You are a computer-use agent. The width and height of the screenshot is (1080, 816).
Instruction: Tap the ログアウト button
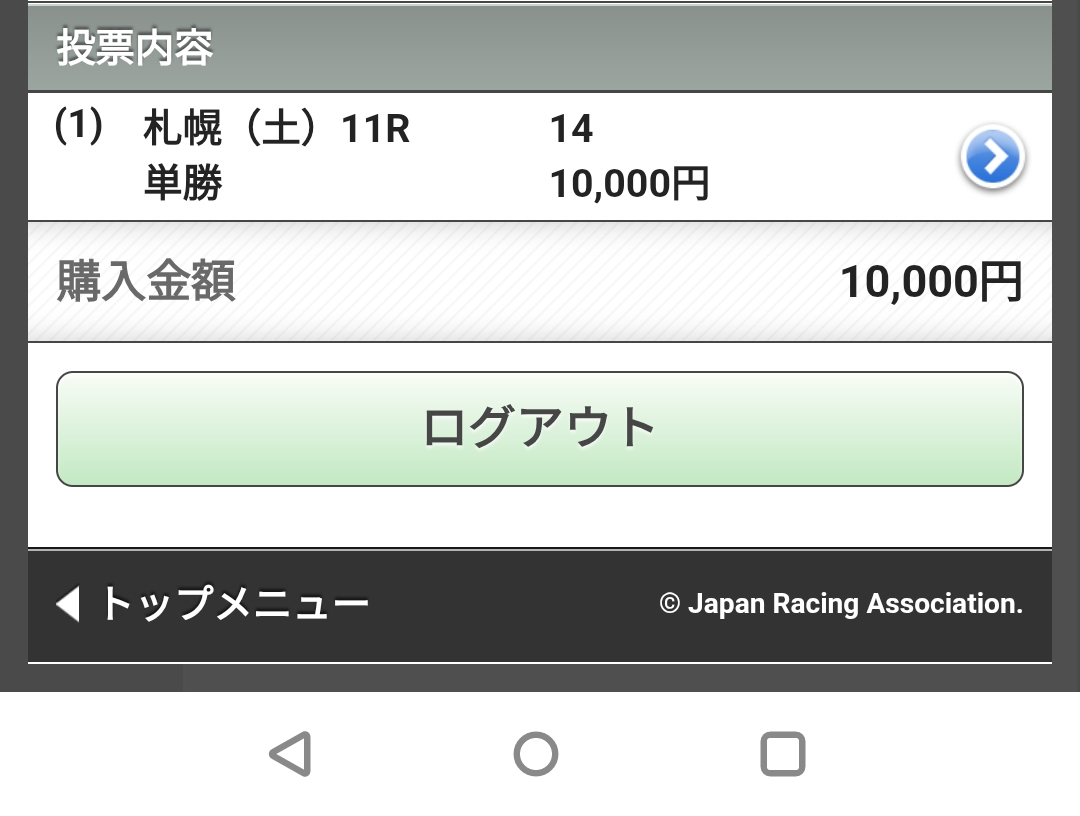click(540, 429)
